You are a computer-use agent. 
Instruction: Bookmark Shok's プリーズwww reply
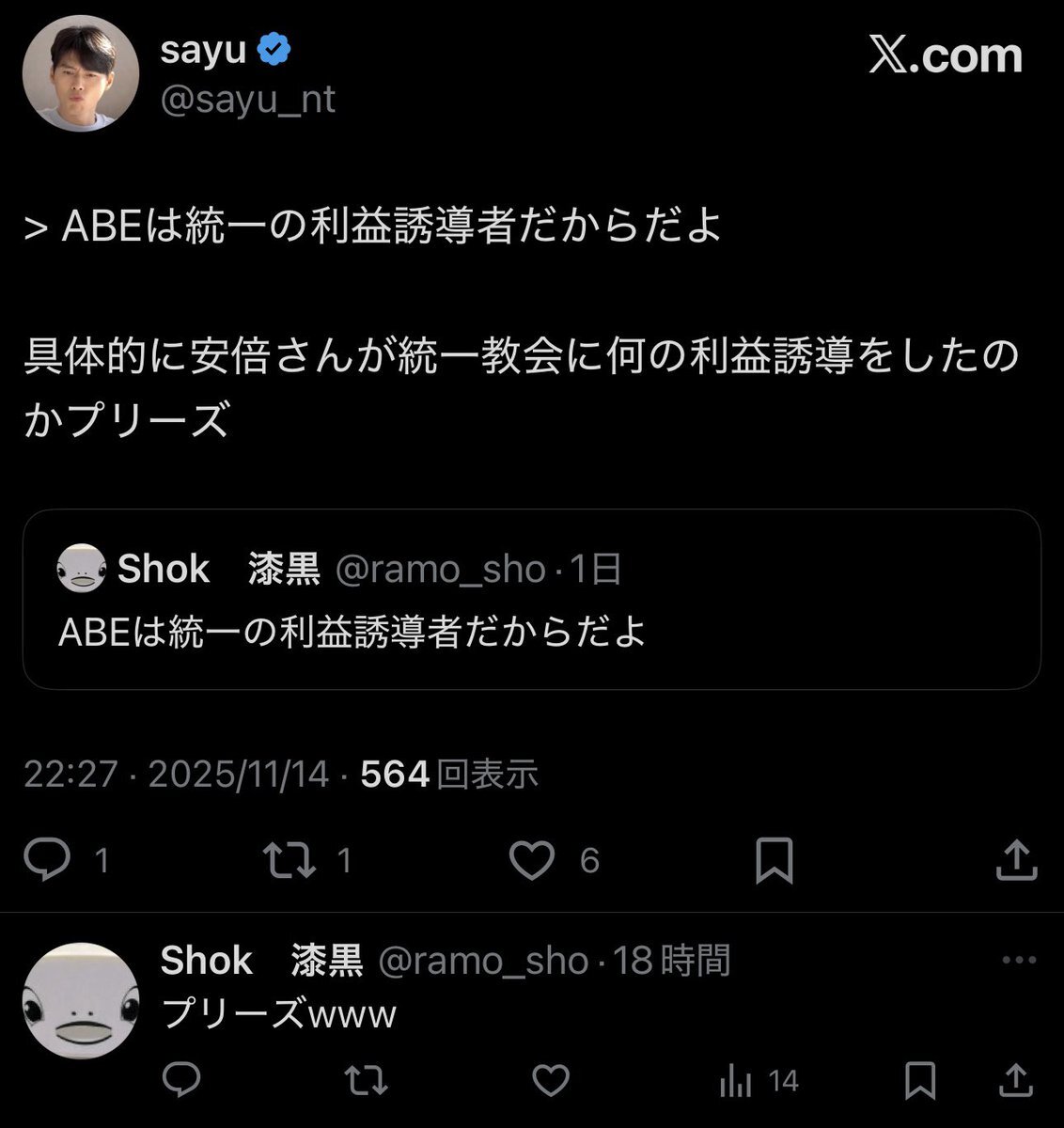pyautogui.click(x=921, y=1080)
